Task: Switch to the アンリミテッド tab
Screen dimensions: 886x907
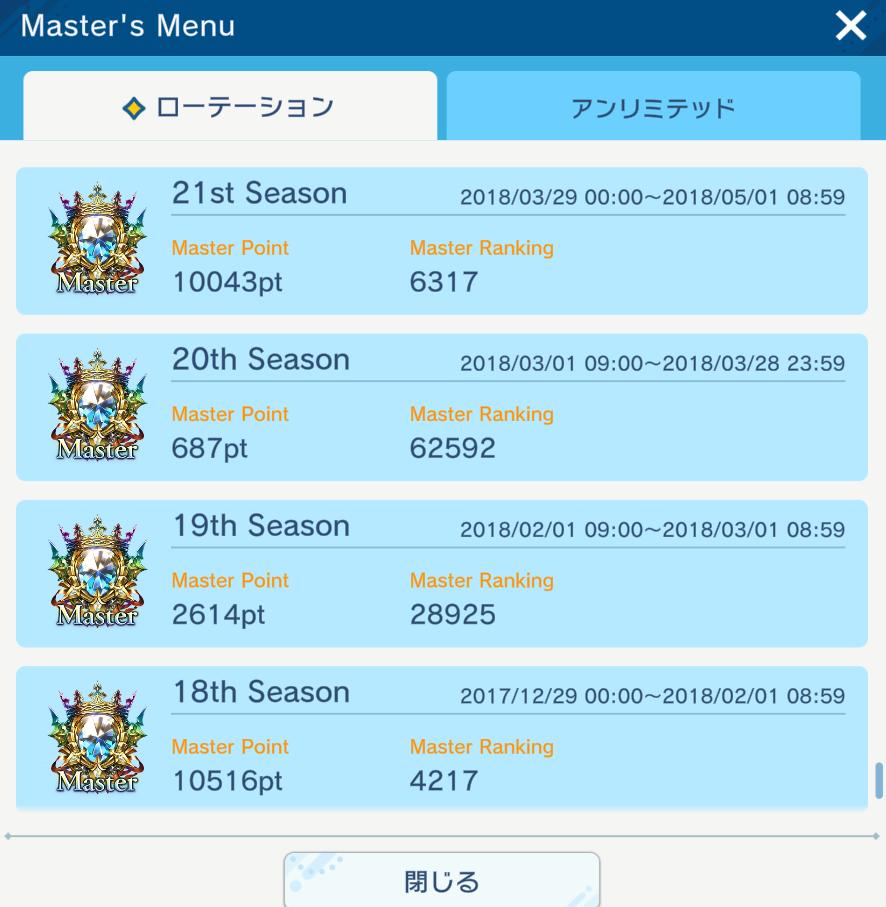Action: point(653,107)
